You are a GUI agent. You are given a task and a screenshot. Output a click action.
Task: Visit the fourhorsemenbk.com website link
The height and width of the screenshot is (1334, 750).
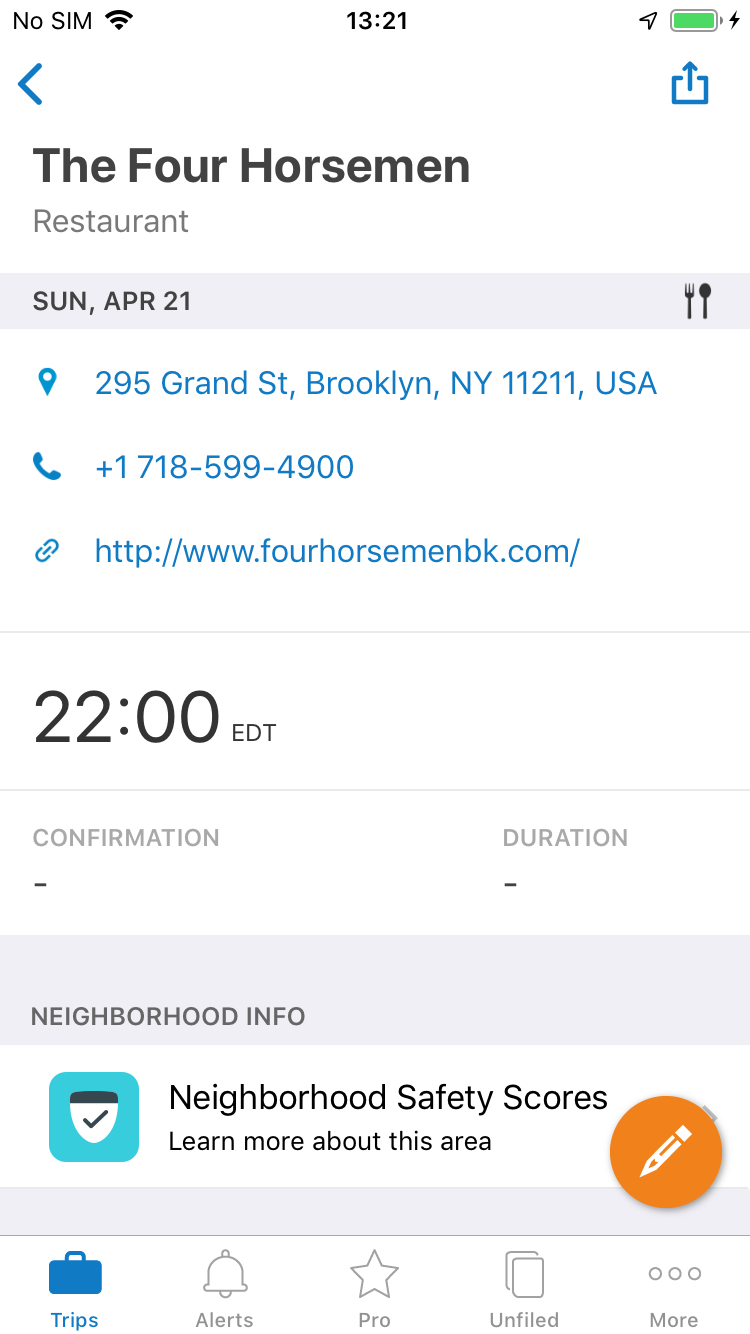tap(337, 551)
